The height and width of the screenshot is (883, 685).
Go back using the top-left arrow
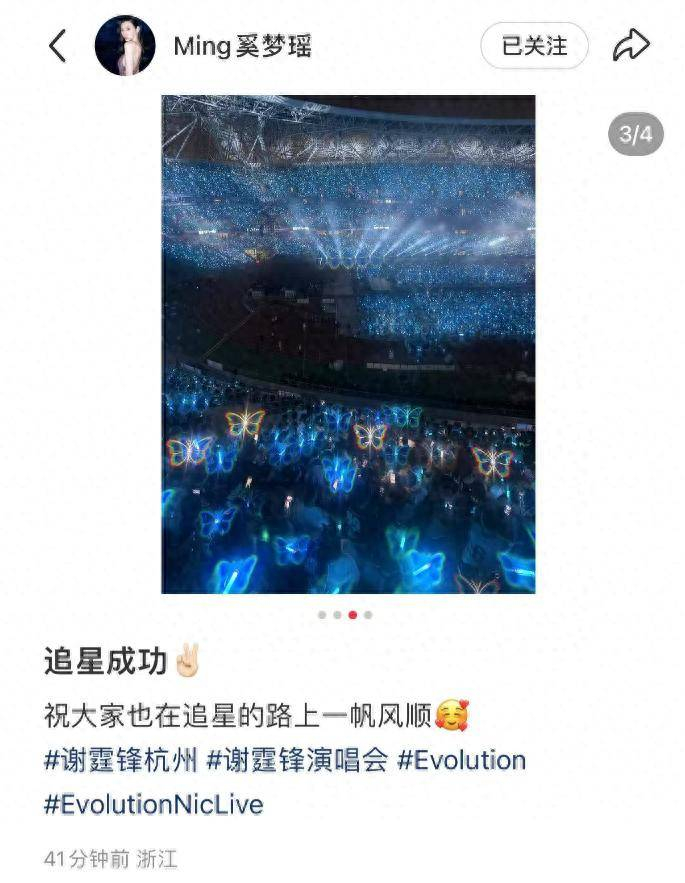tap(58, 46)
